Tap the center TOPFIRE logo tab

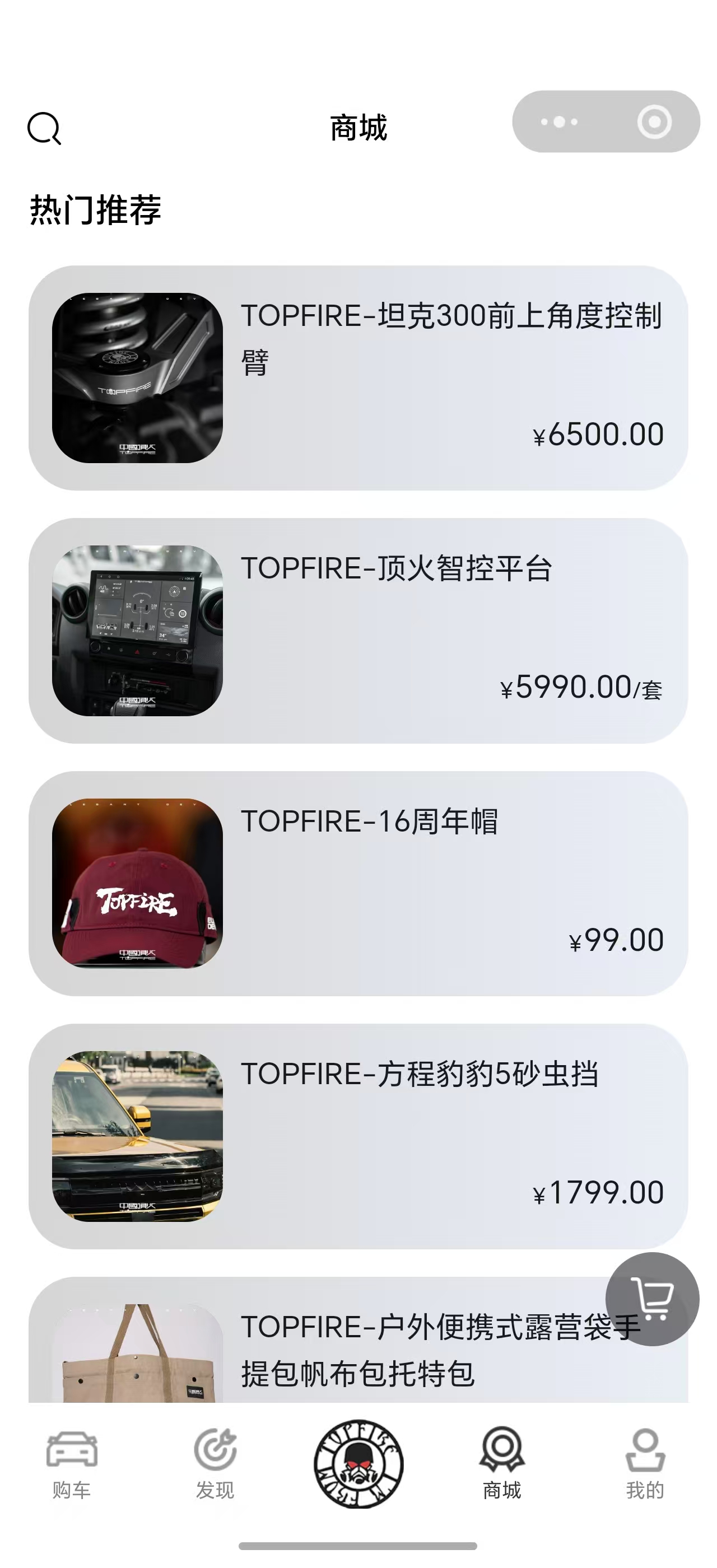point(358,1464)
